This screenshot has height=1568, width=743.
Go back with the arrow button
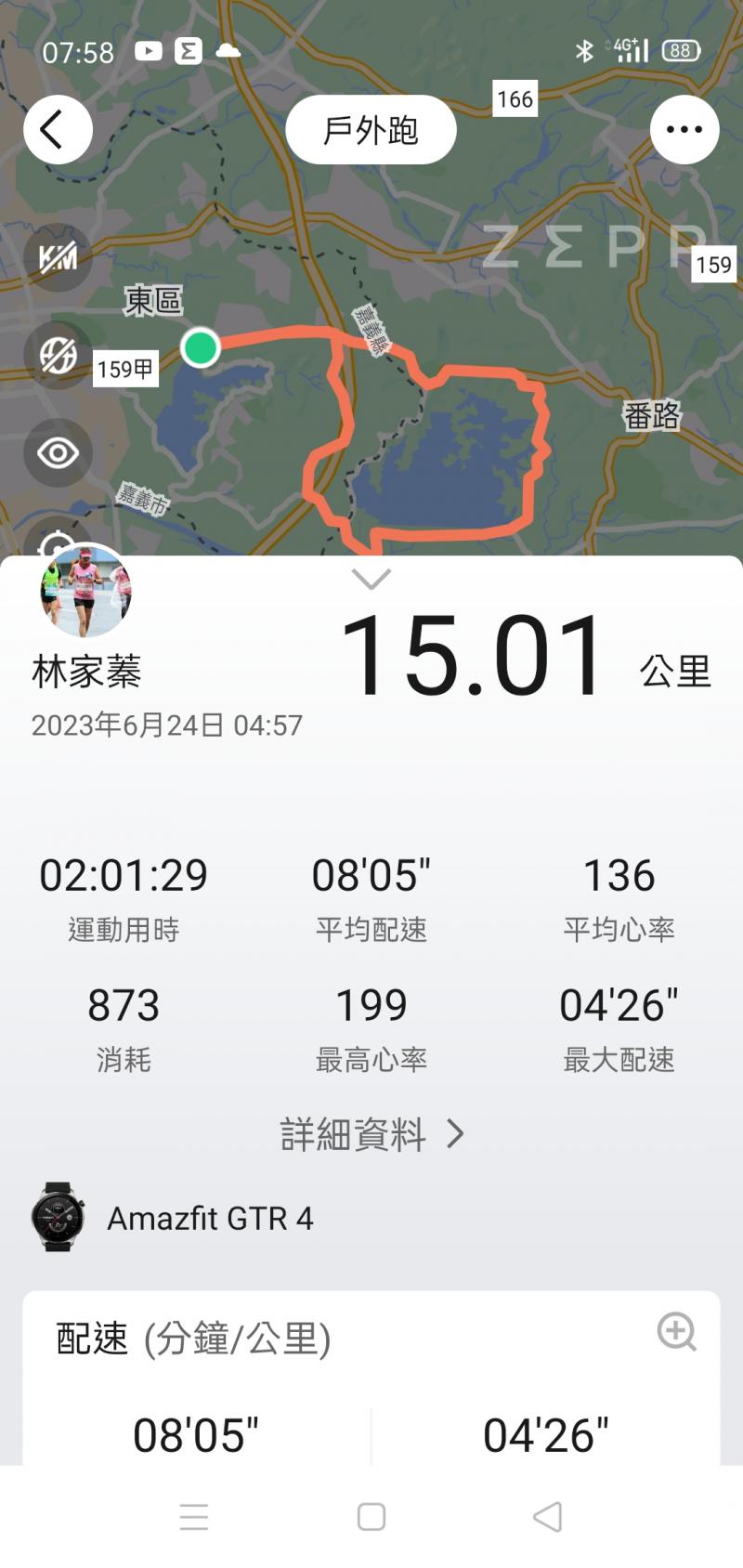[x=58, y=130]
